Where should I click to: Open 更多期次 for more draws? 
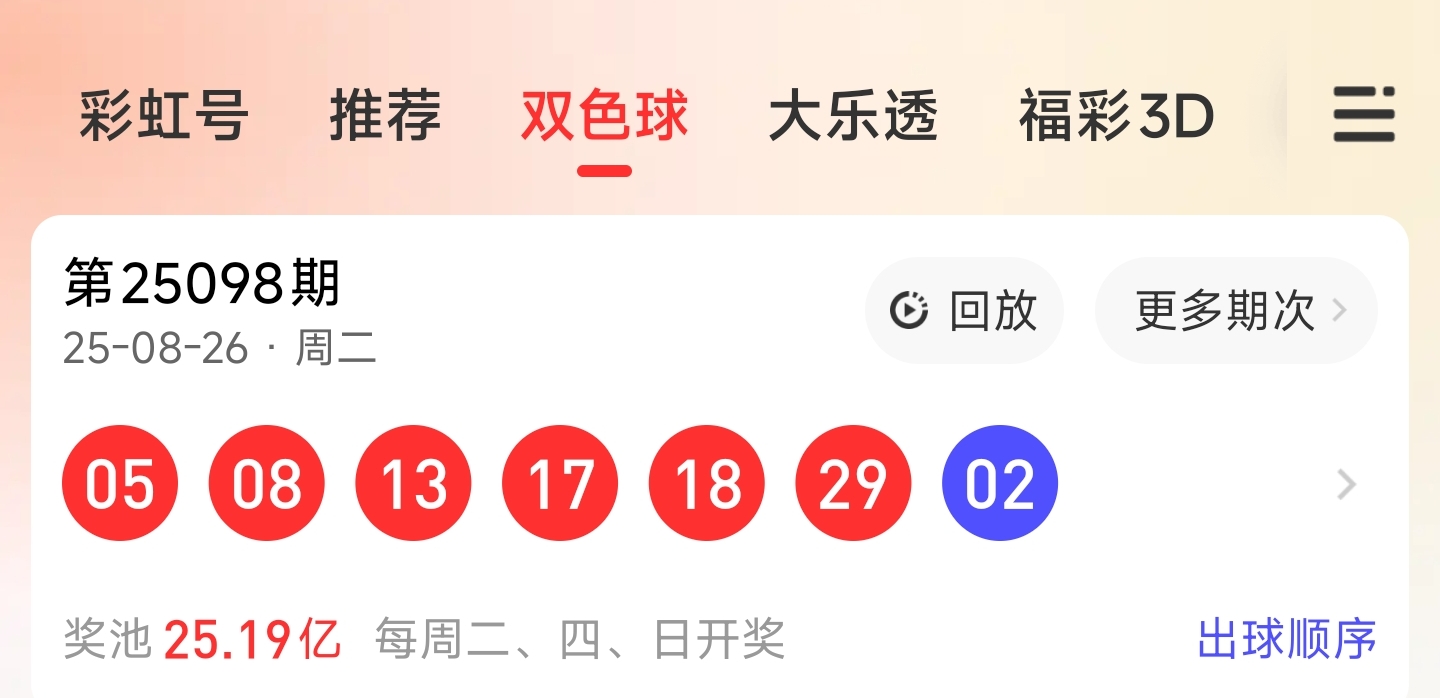pyautogui.click(x=1236, y=311)
